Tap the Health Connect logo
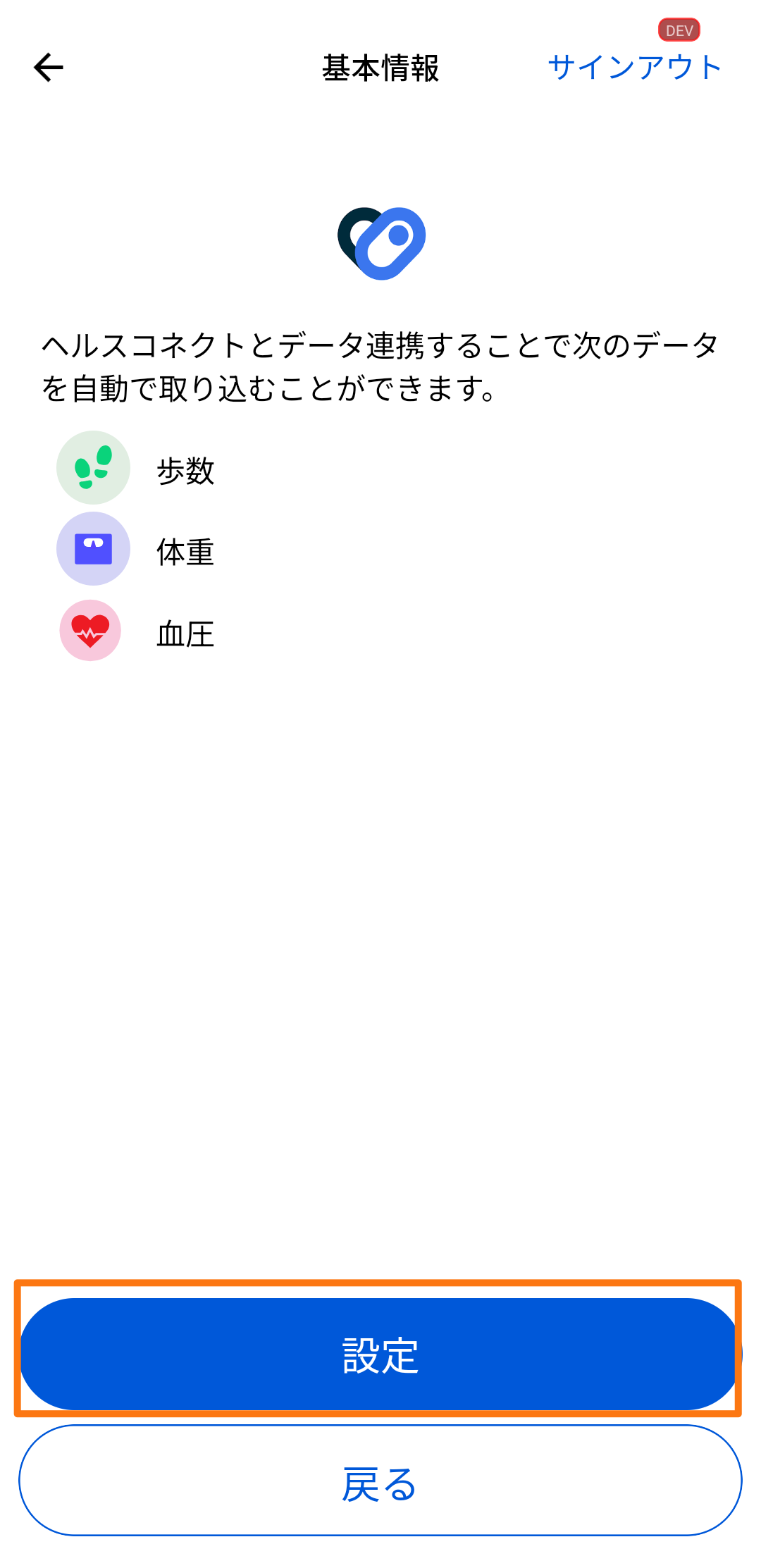 click(x=380, y=243)
